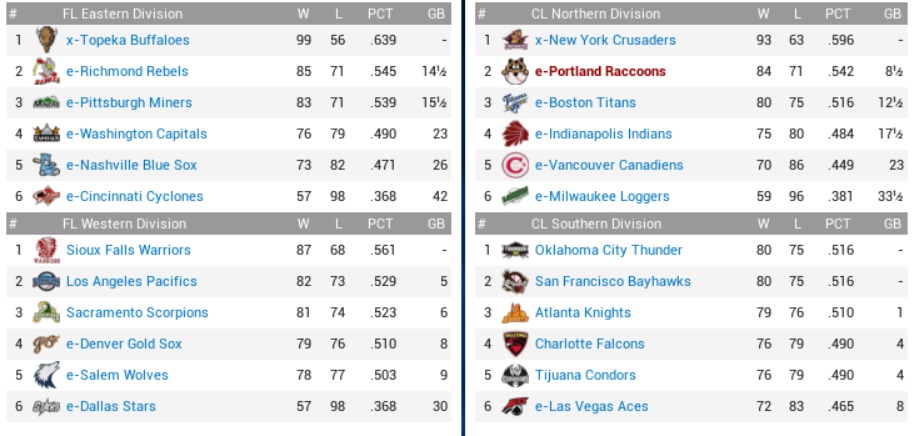
Task: Tap the Cincinnati Cyclones link
Action: click(x=134, y=196)
